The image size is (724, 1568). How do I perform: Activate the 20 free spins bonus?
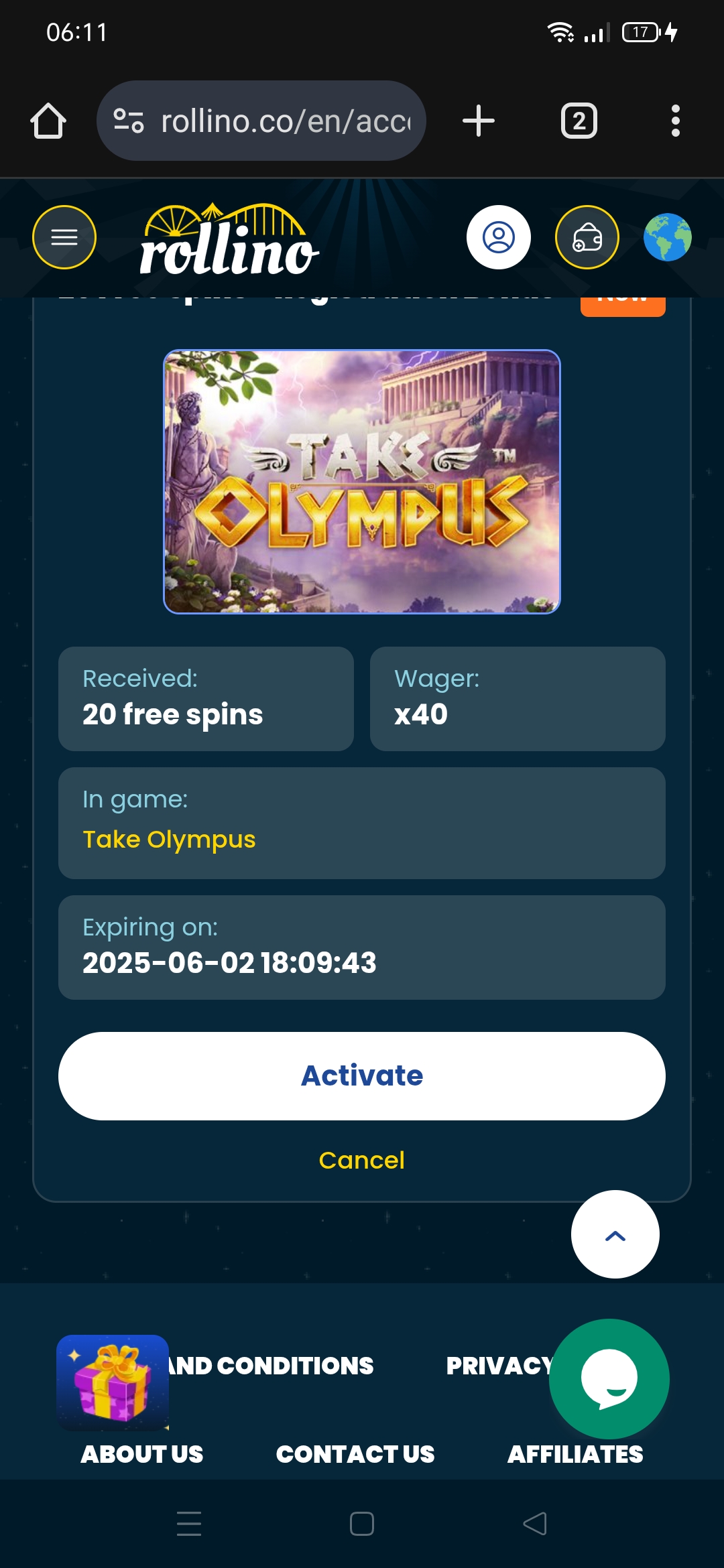(x=362, y=1075)
